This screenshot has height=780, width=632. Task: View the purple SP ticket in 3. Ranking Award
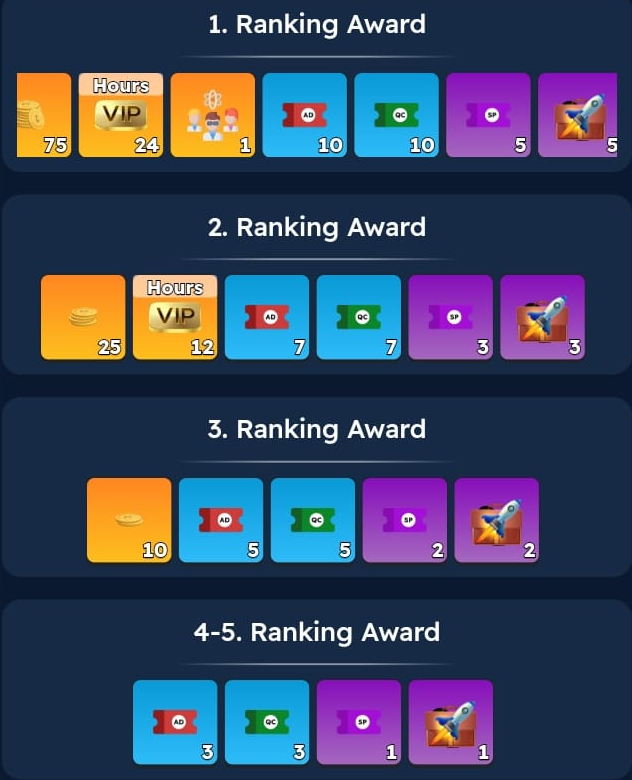[x=404, y=520]
